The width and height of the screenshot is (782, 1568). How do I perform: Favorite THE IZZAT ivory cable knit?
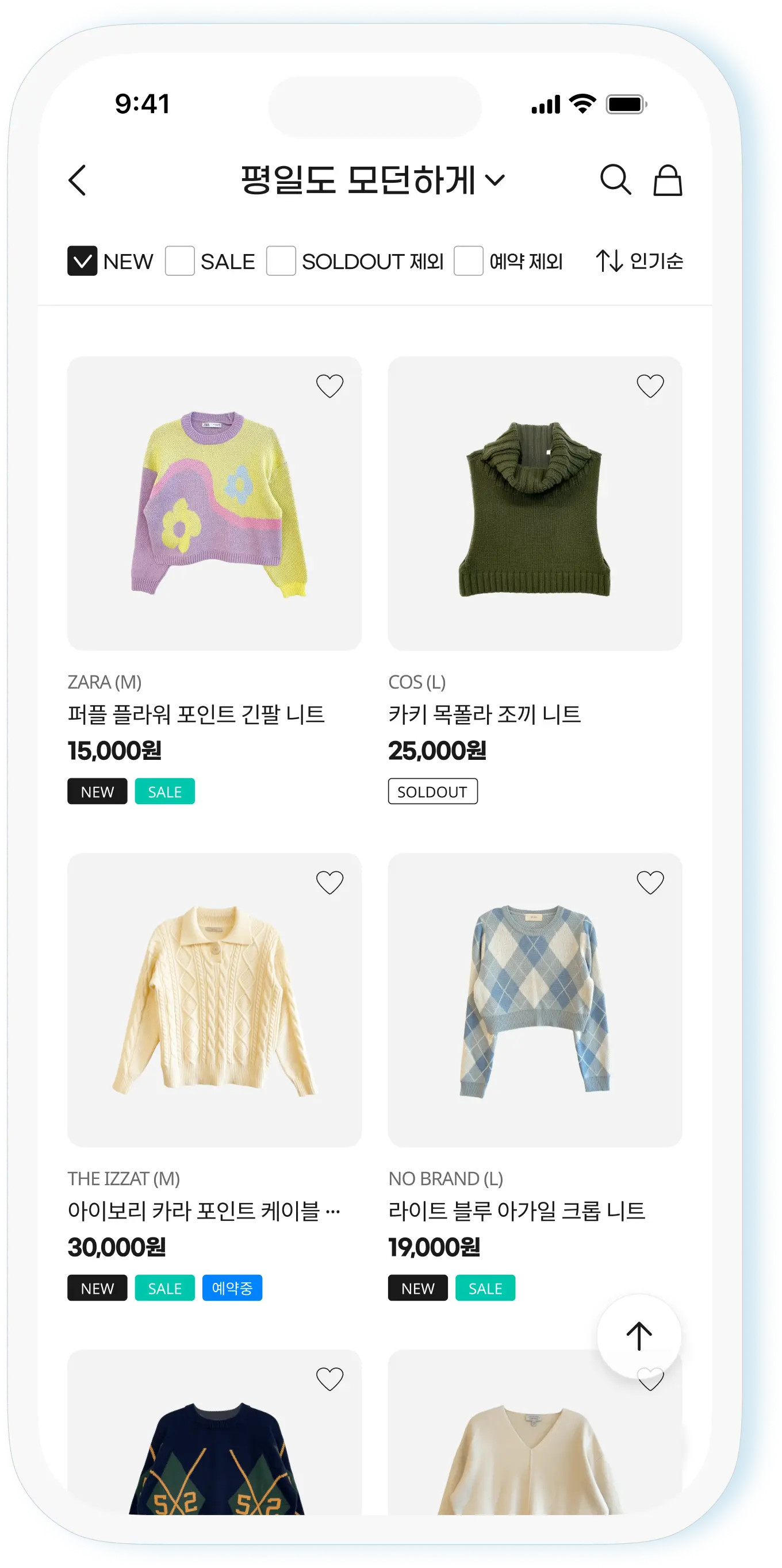click(329, 883)
